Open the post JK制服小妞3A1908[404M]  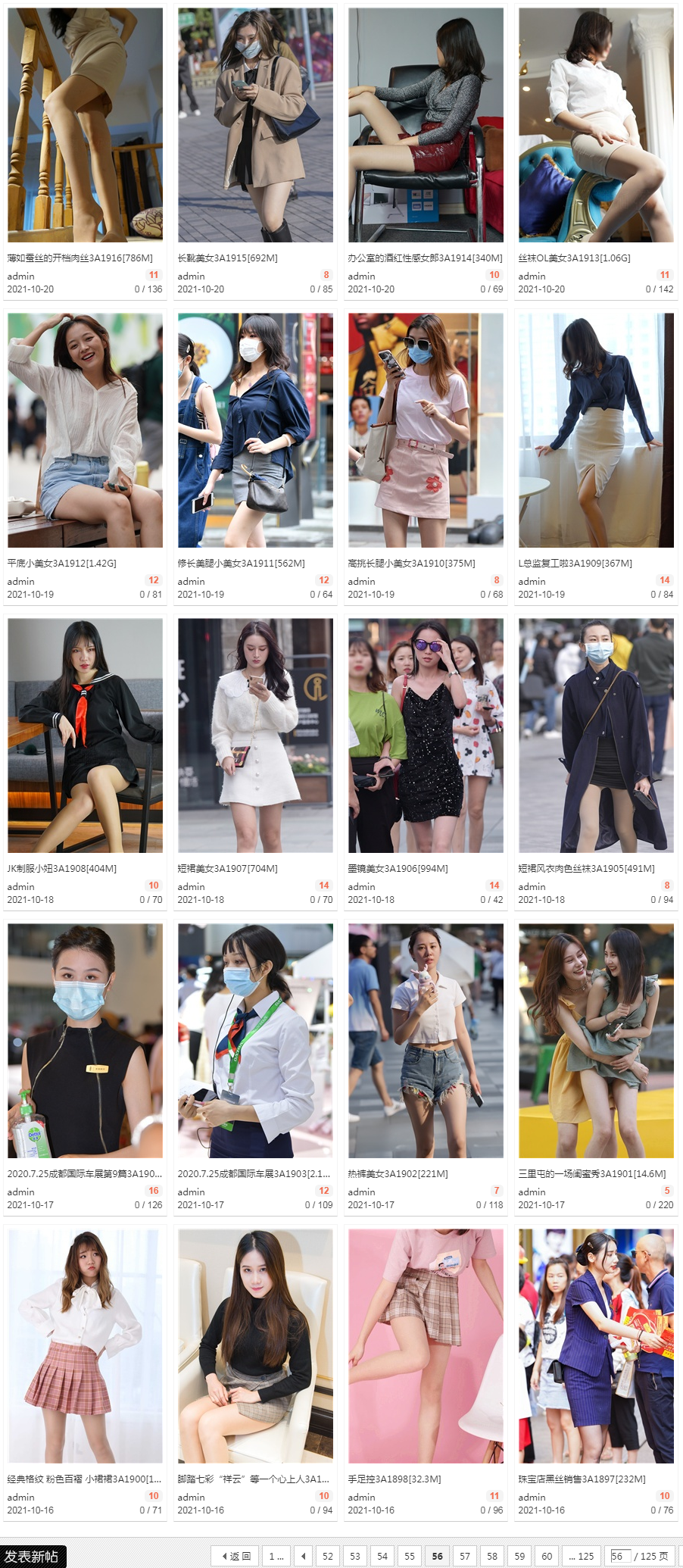(61, 869)
